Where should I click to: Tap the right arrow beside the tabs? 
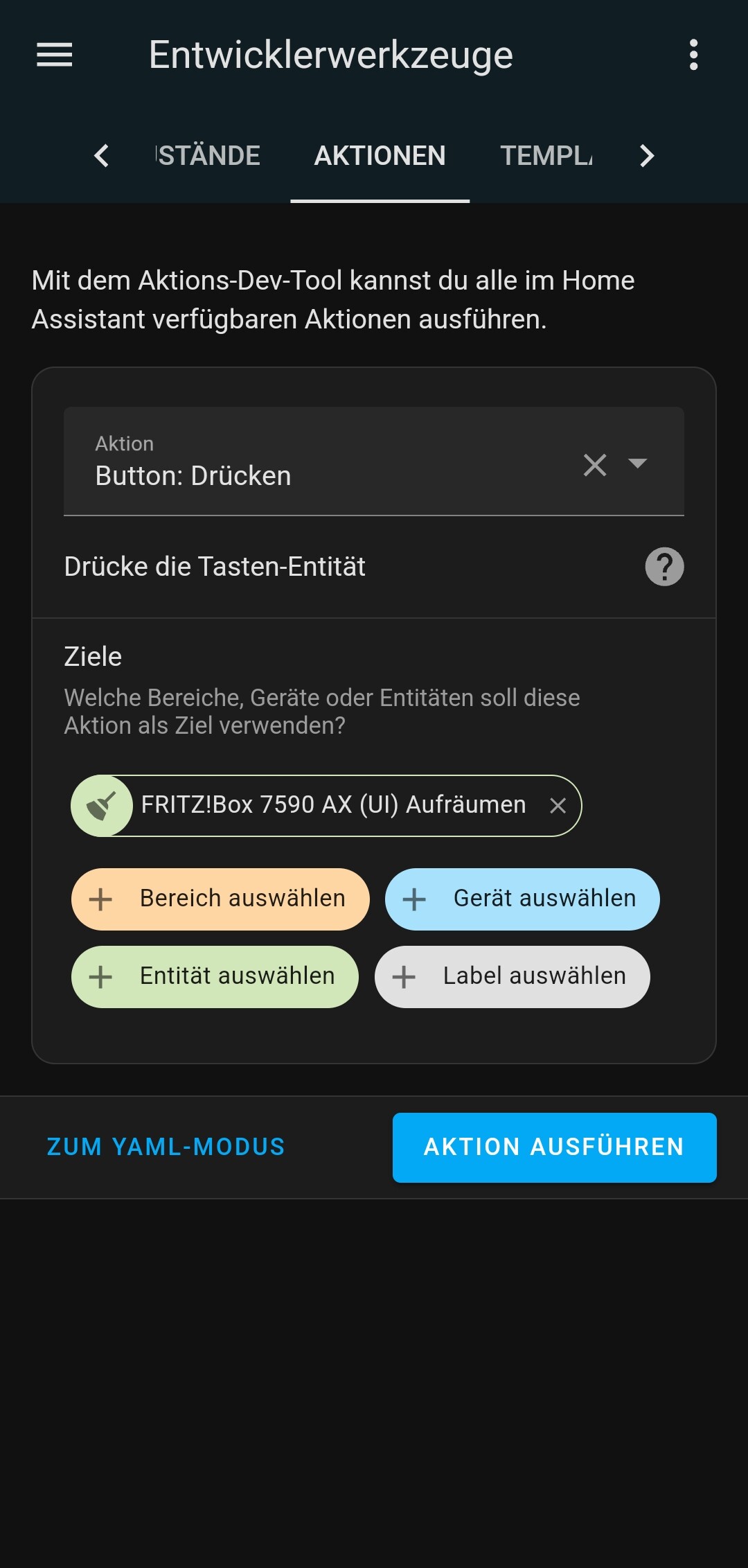647,155
